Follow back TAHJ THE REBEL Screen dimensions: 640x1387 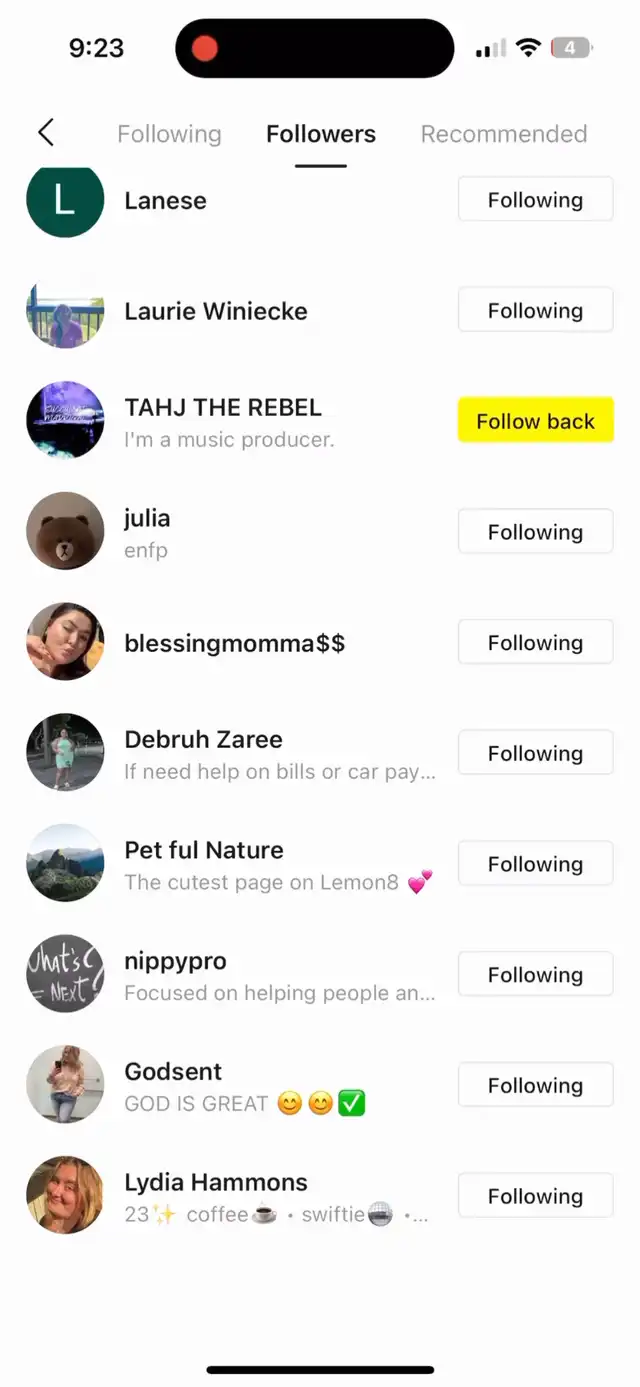click(536, 421)
